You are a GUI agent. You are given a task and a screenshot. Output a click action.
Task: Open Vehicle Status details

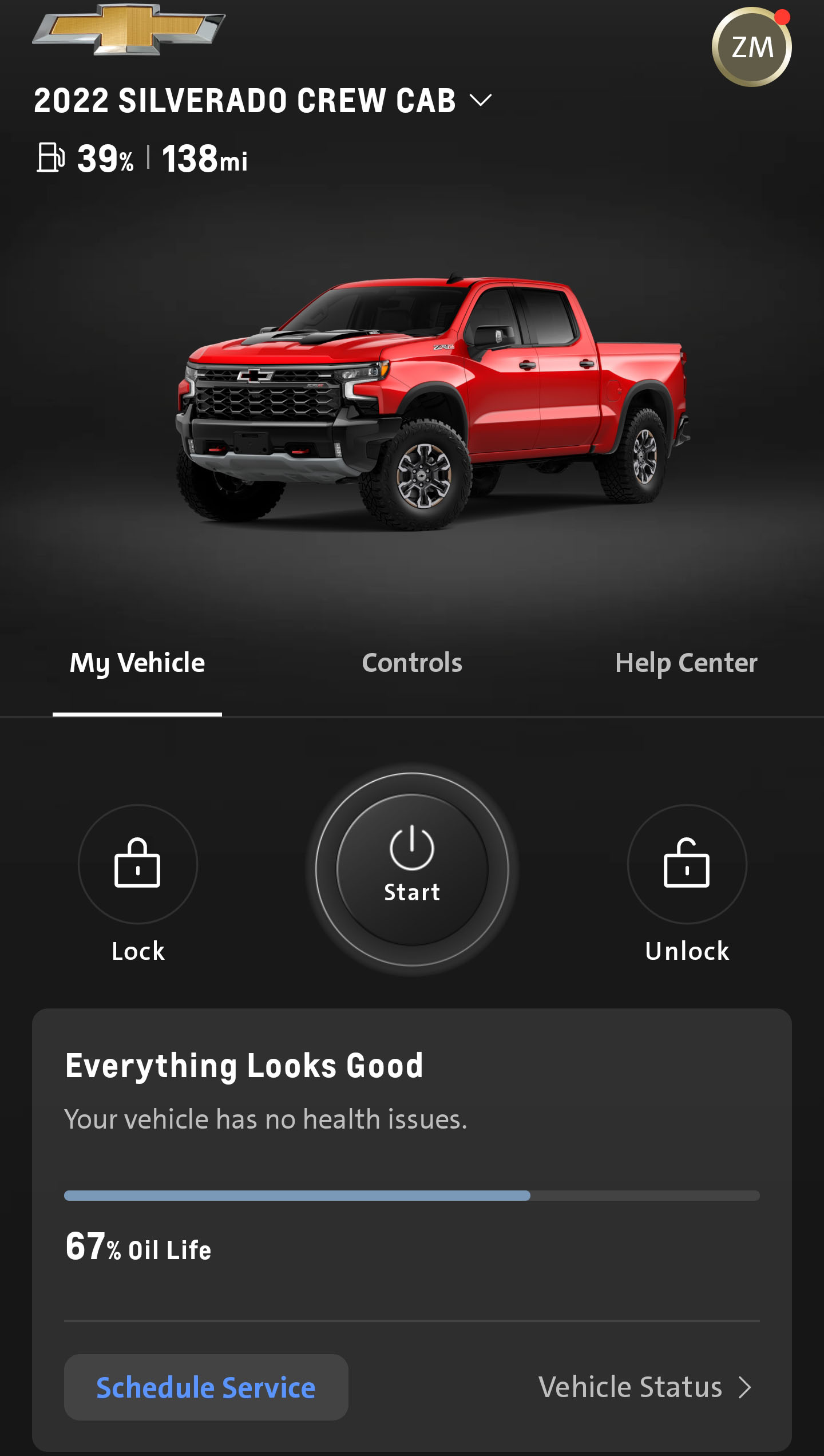645,1387
